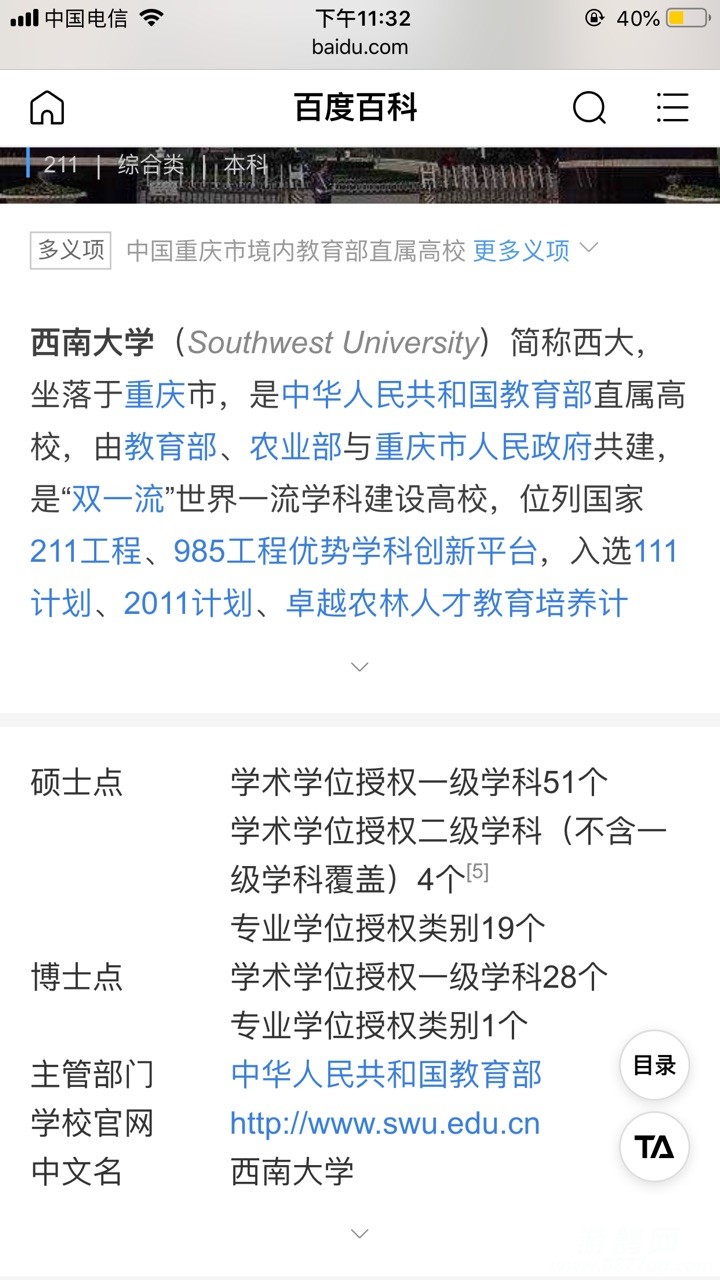The height and width of the screenshot is (1280, 720).
Task: Expand 更多义项 dropdown
Action: pyautogui.click(x=535, y=250)
